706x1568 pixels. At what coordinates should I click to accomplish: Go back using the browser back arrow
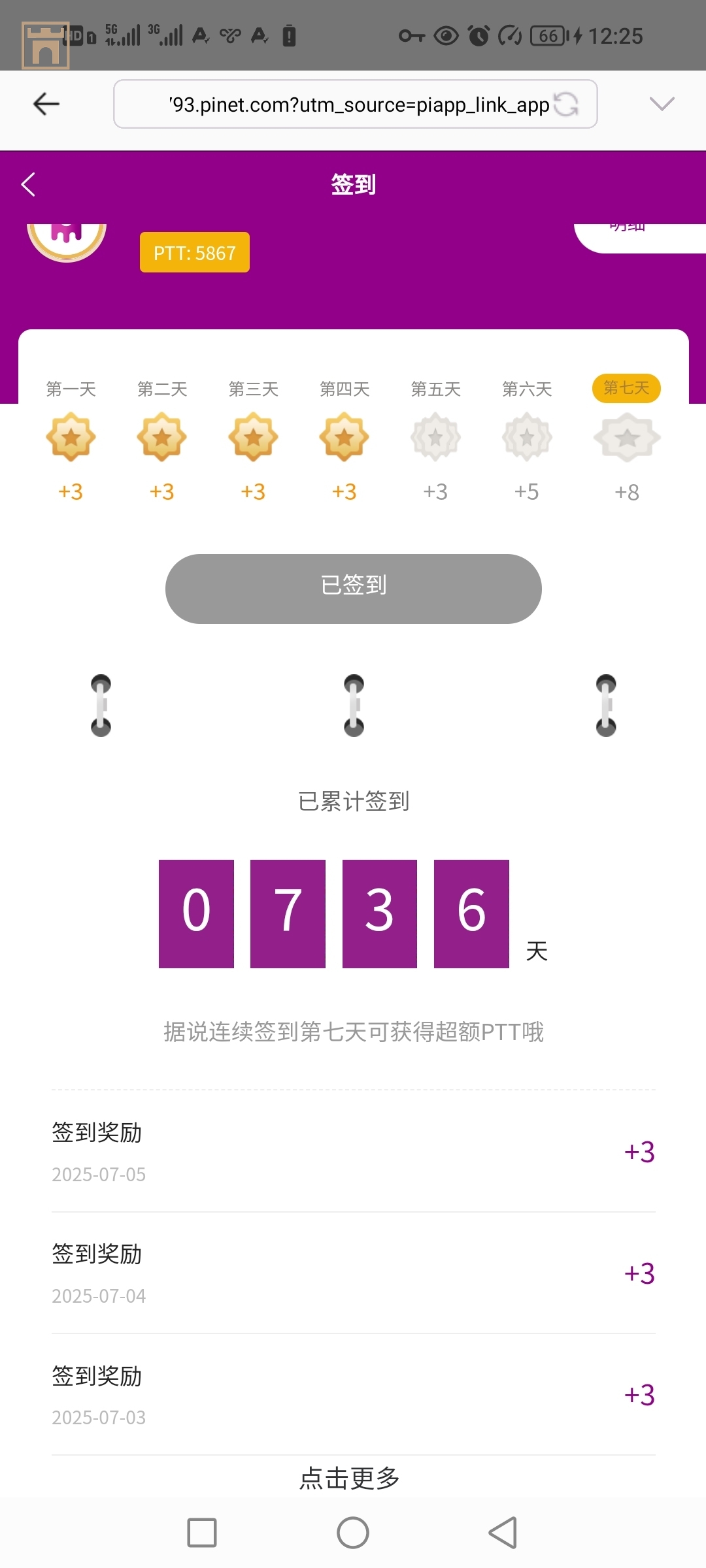pos(46,104)
